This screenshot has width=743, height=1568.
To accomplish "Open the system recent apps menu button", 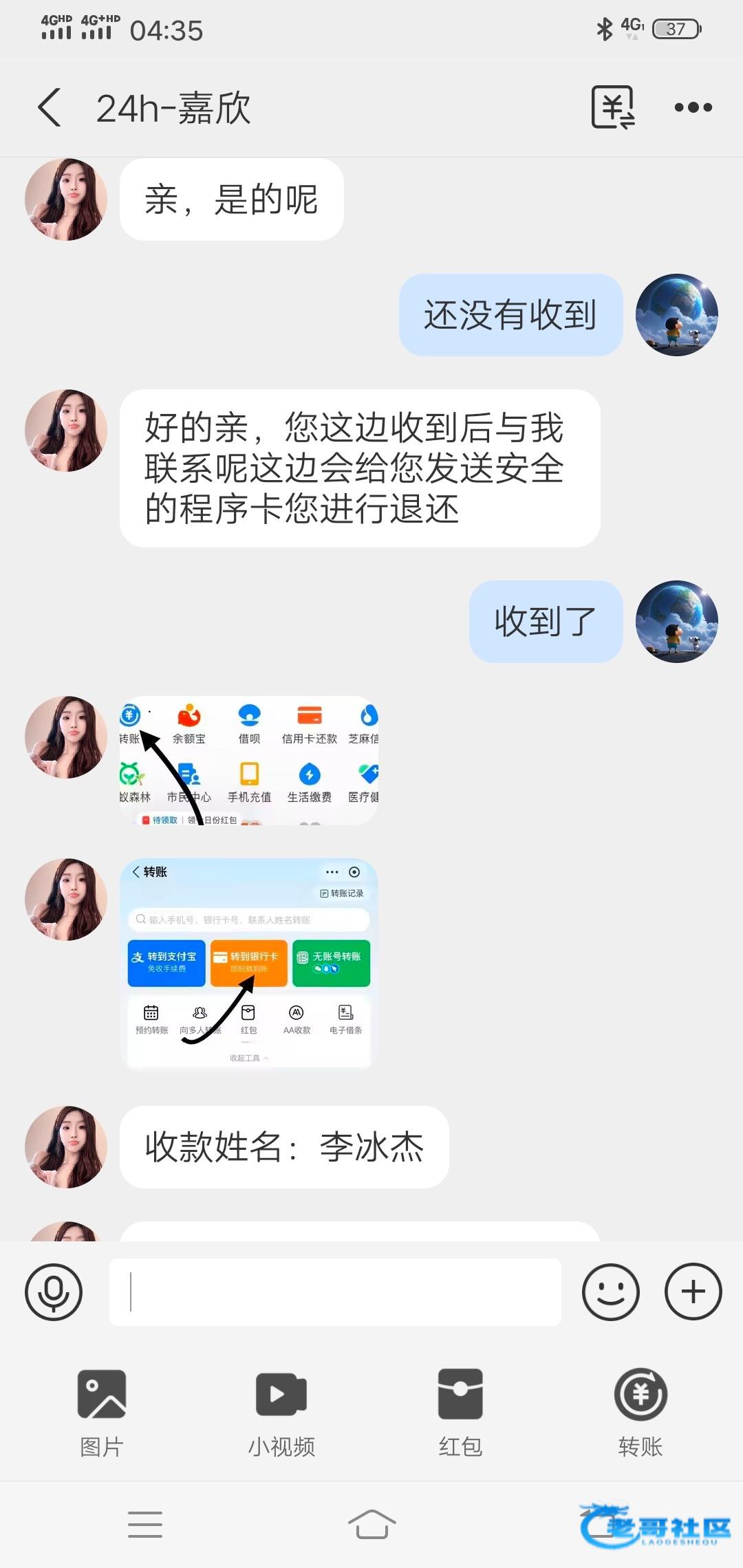I will (x=145, y=1525).
